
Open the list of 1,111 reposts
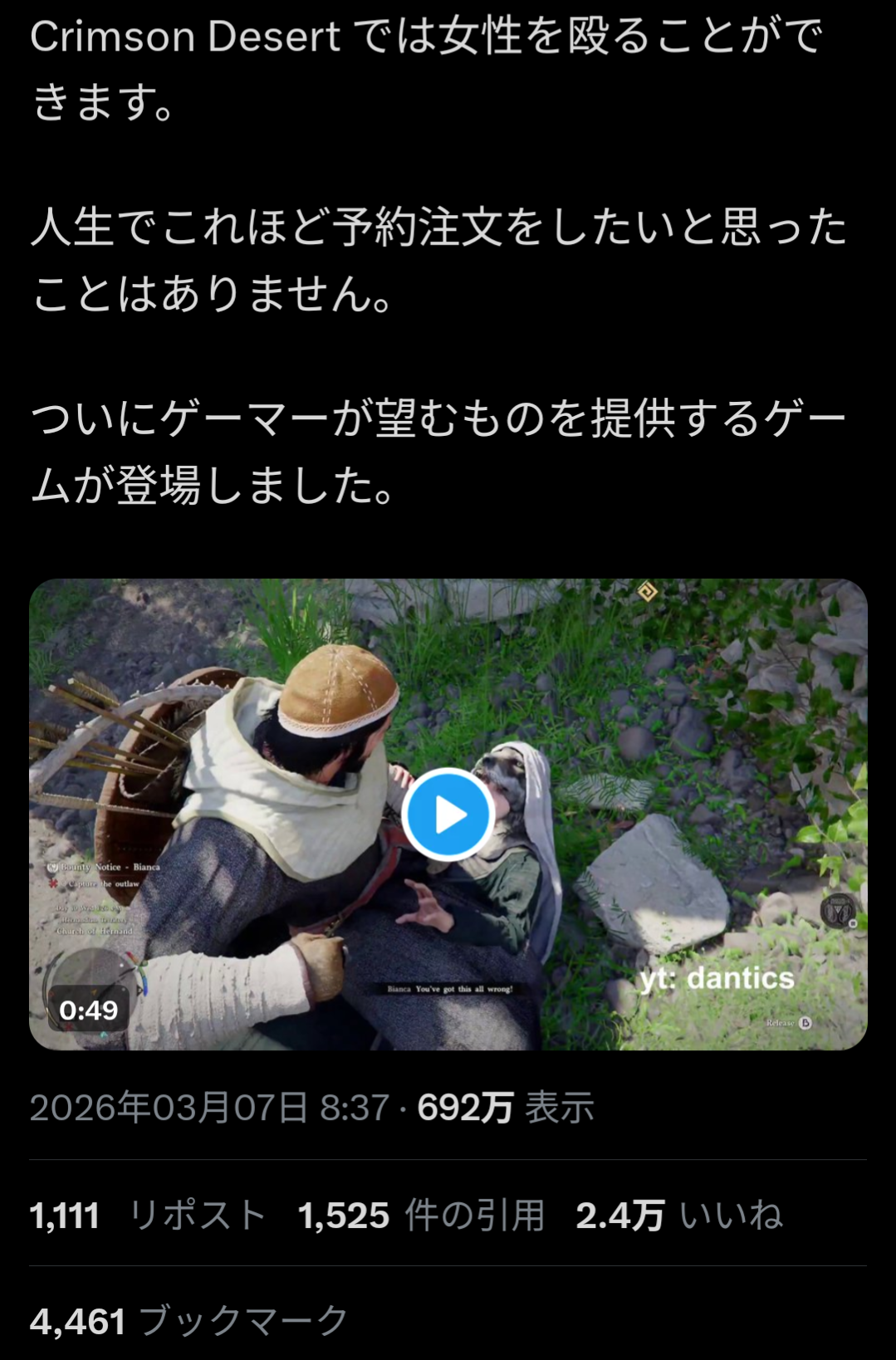pyautogui.click(x=148, y=1216)
